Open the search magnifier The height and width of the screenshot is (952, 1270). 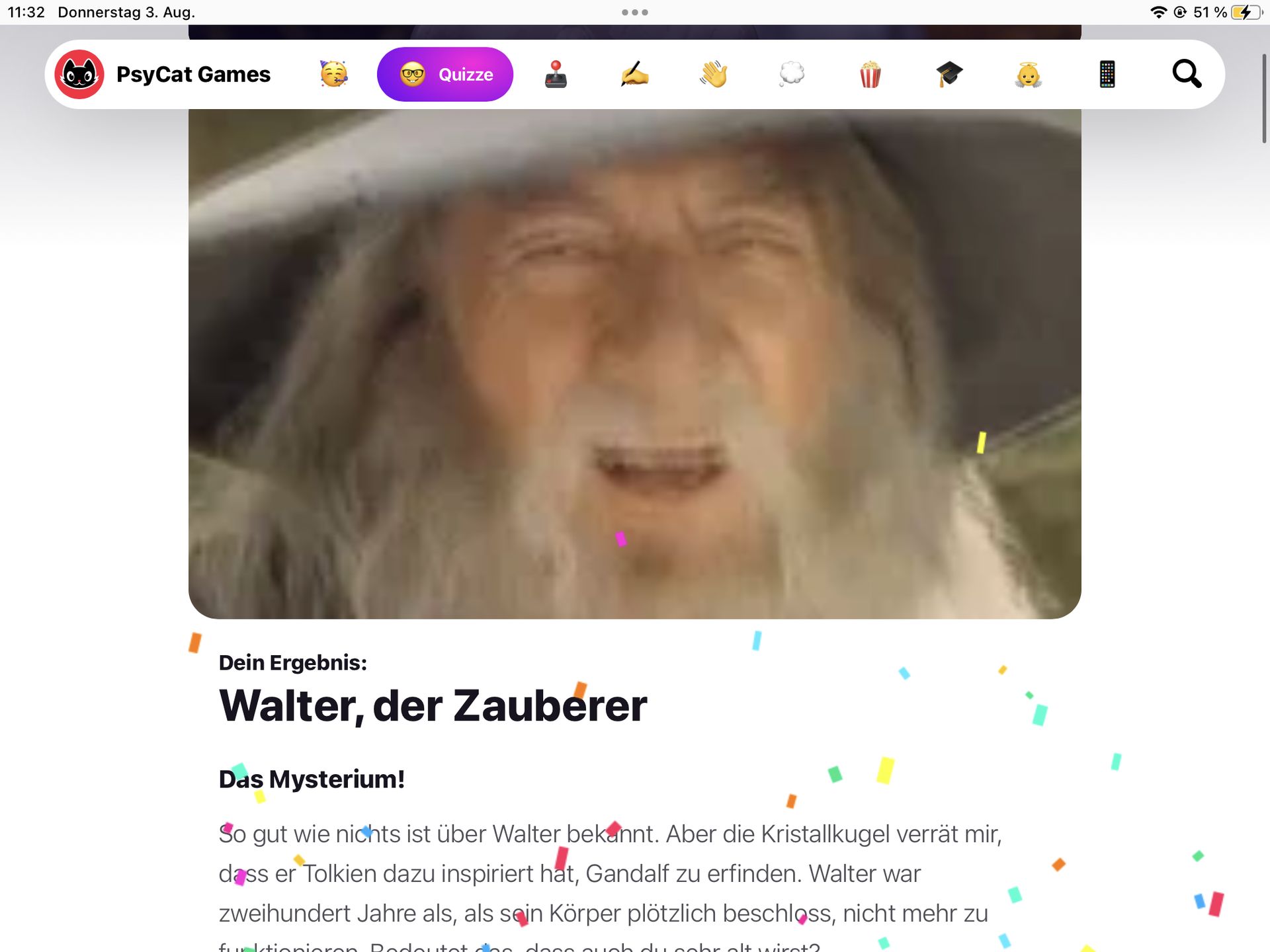coord(1187,74)
